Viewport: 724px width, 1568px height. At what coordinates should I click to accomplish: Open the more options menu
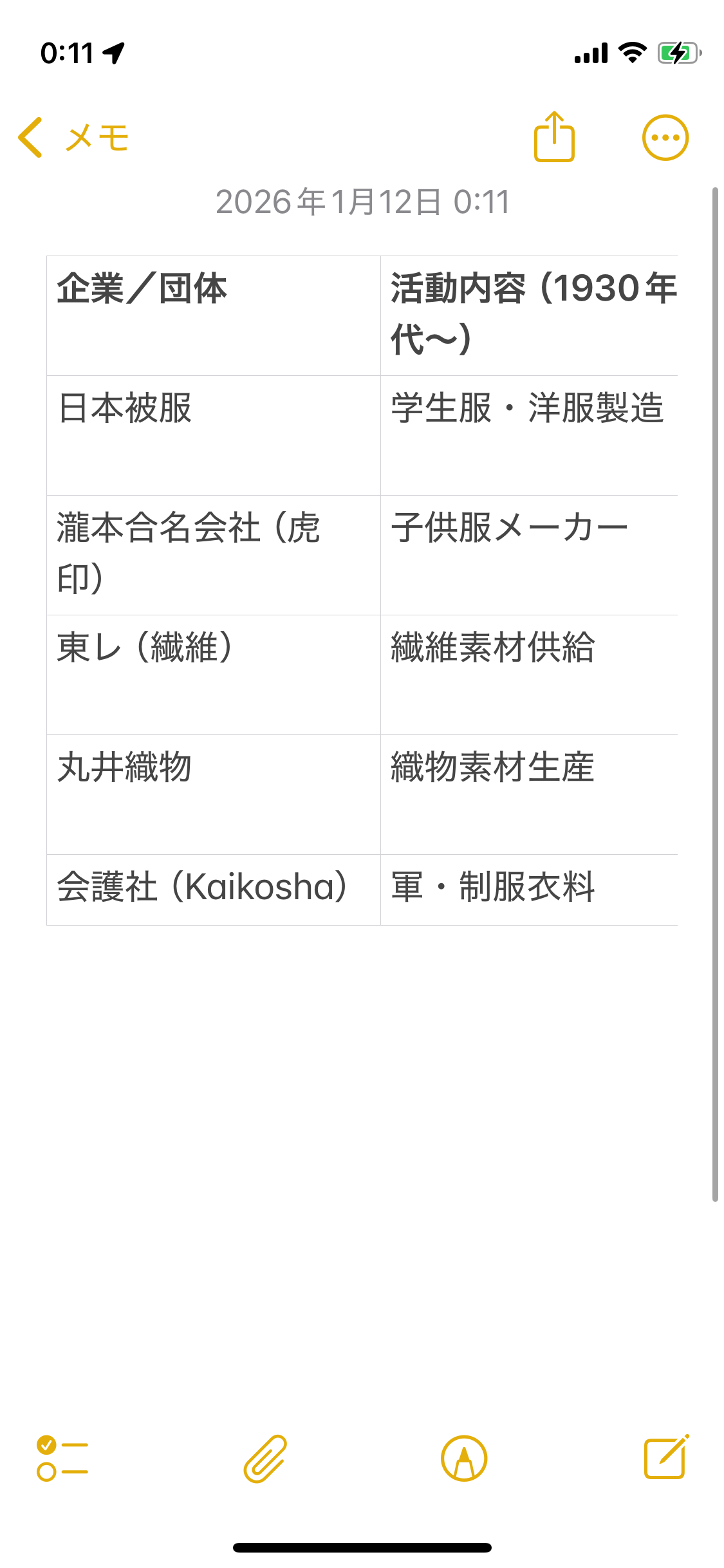665,138
